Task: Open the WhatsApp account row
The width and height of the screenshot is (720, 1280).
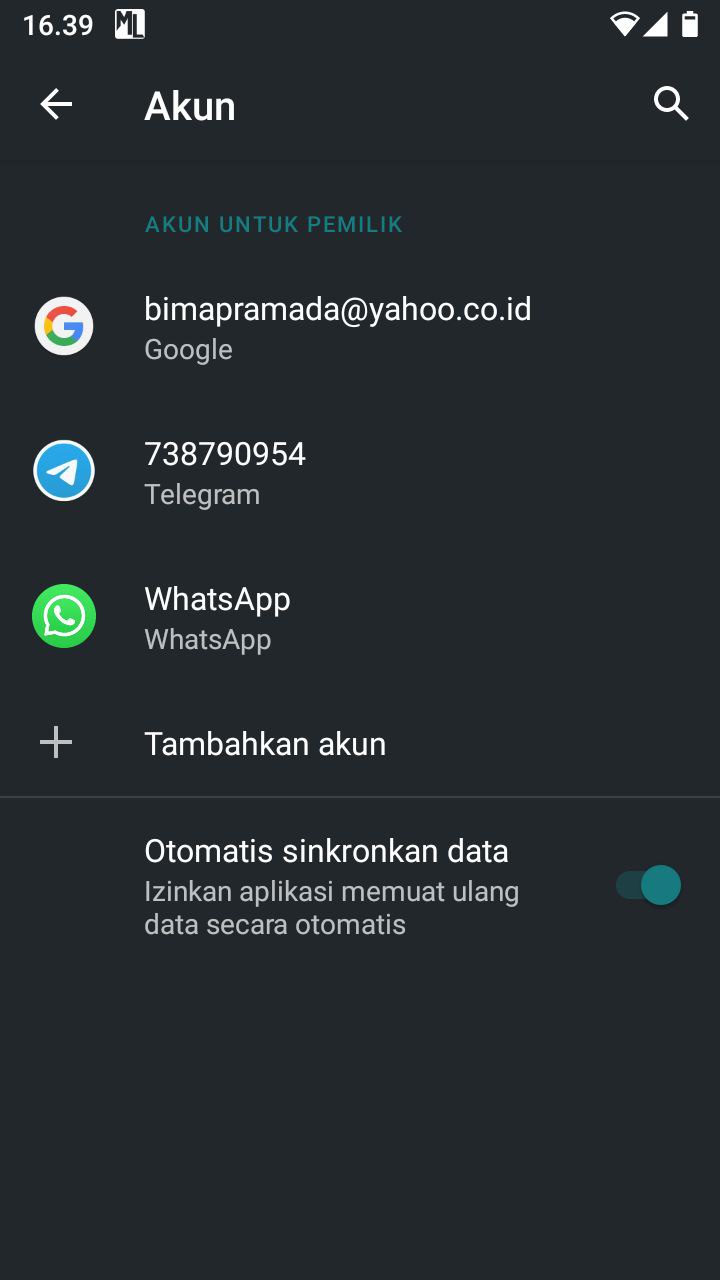Action: tap(360, 617)
